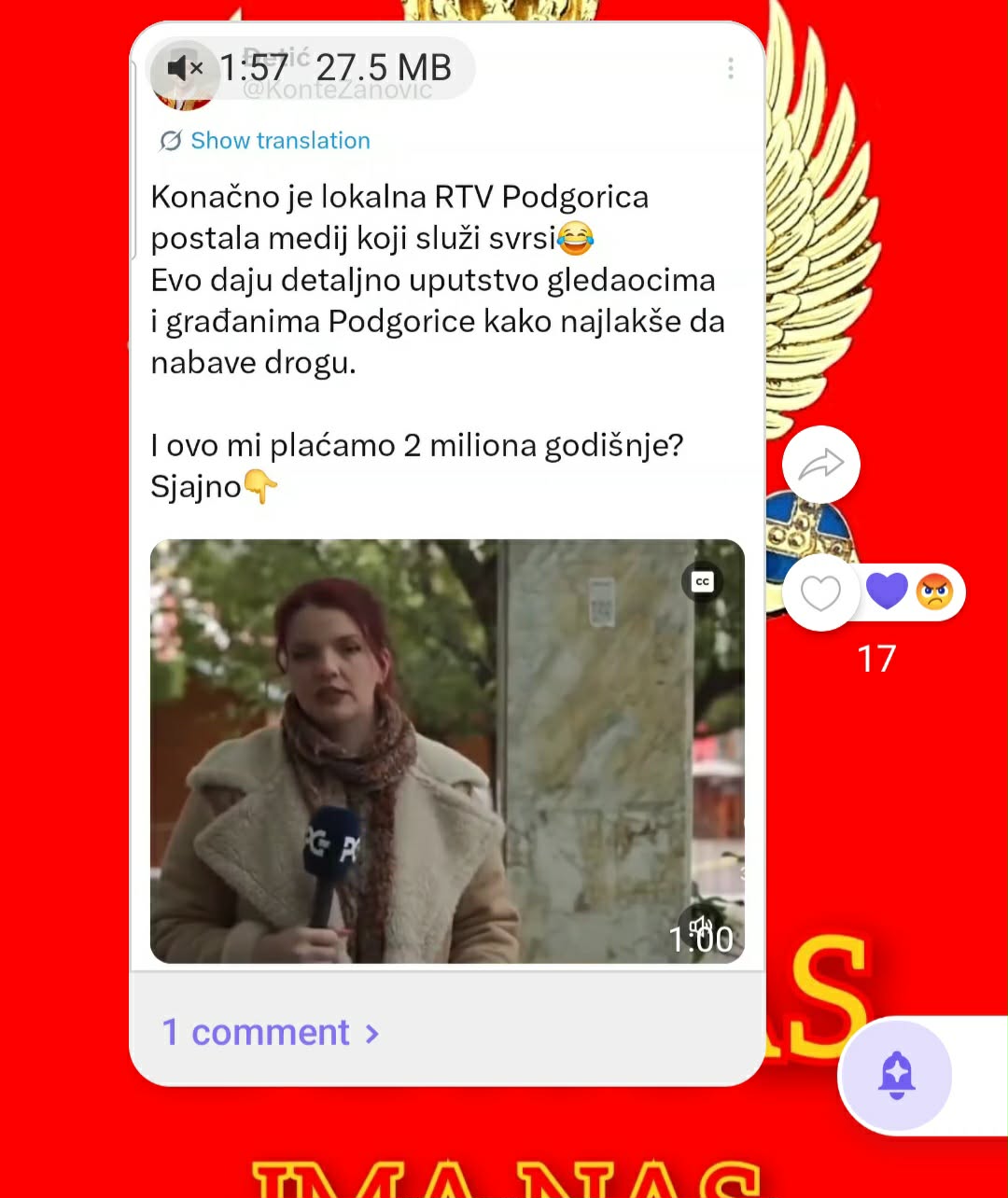Open the video post in full screen
The image size is (1008, 1198).
pos(447,751)
